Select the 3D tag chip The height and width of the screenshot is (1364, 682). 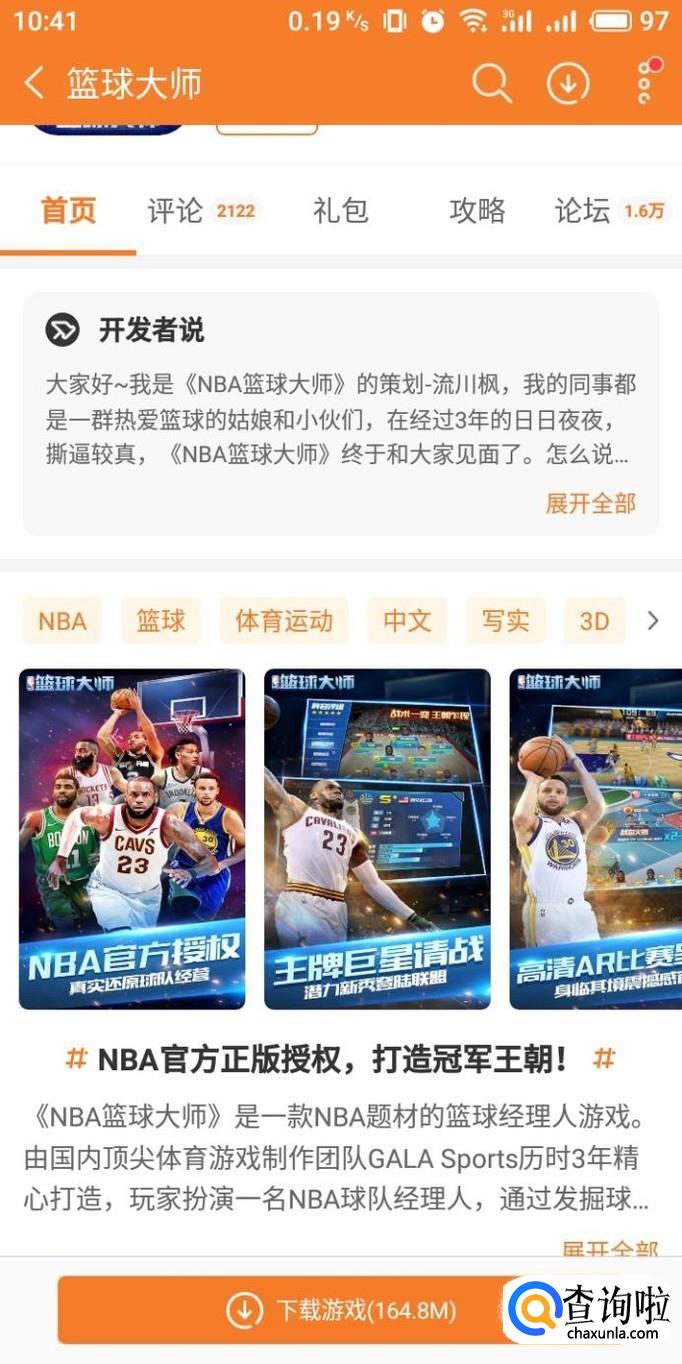(x=594, y=621)
